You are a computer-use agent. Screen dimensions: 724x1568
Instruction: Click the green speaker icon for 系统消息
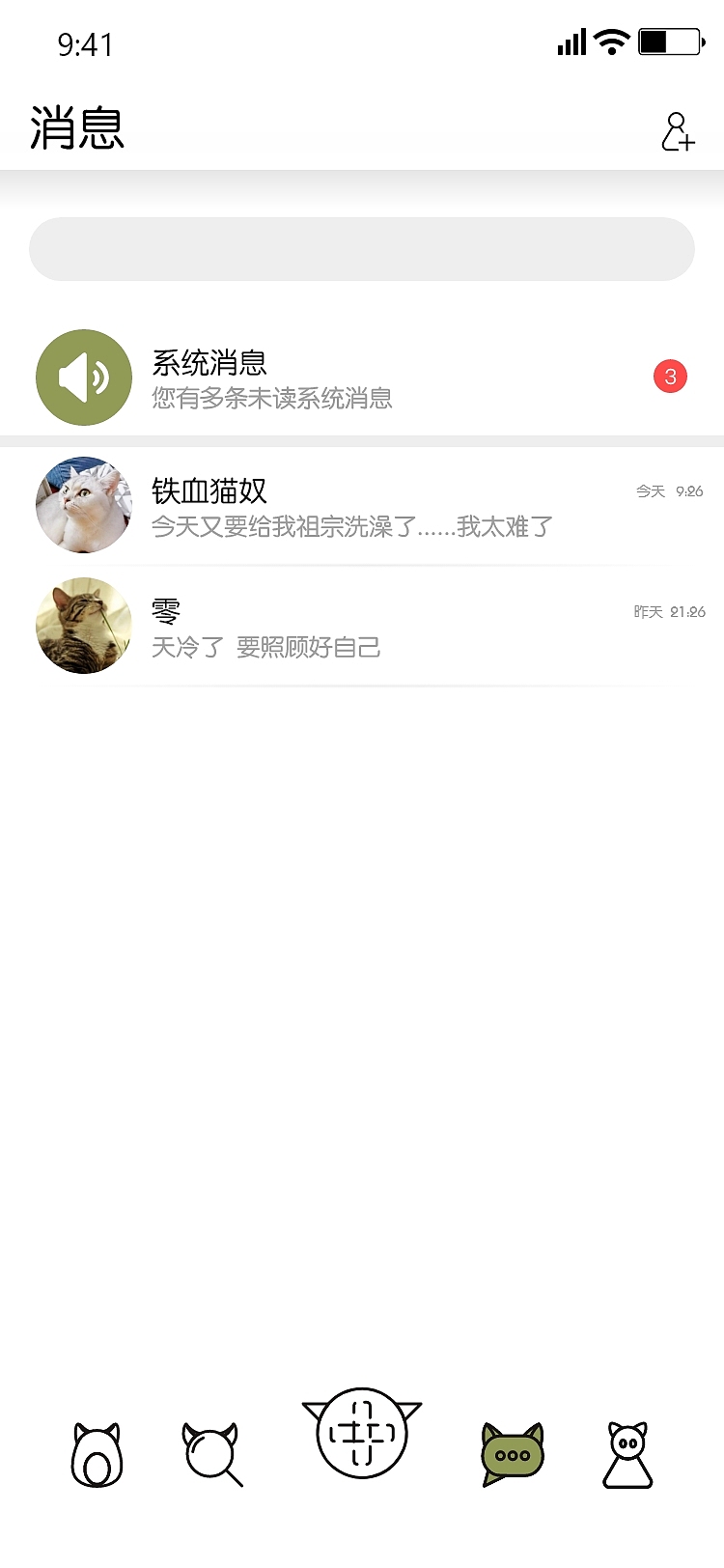pos(83,378)
